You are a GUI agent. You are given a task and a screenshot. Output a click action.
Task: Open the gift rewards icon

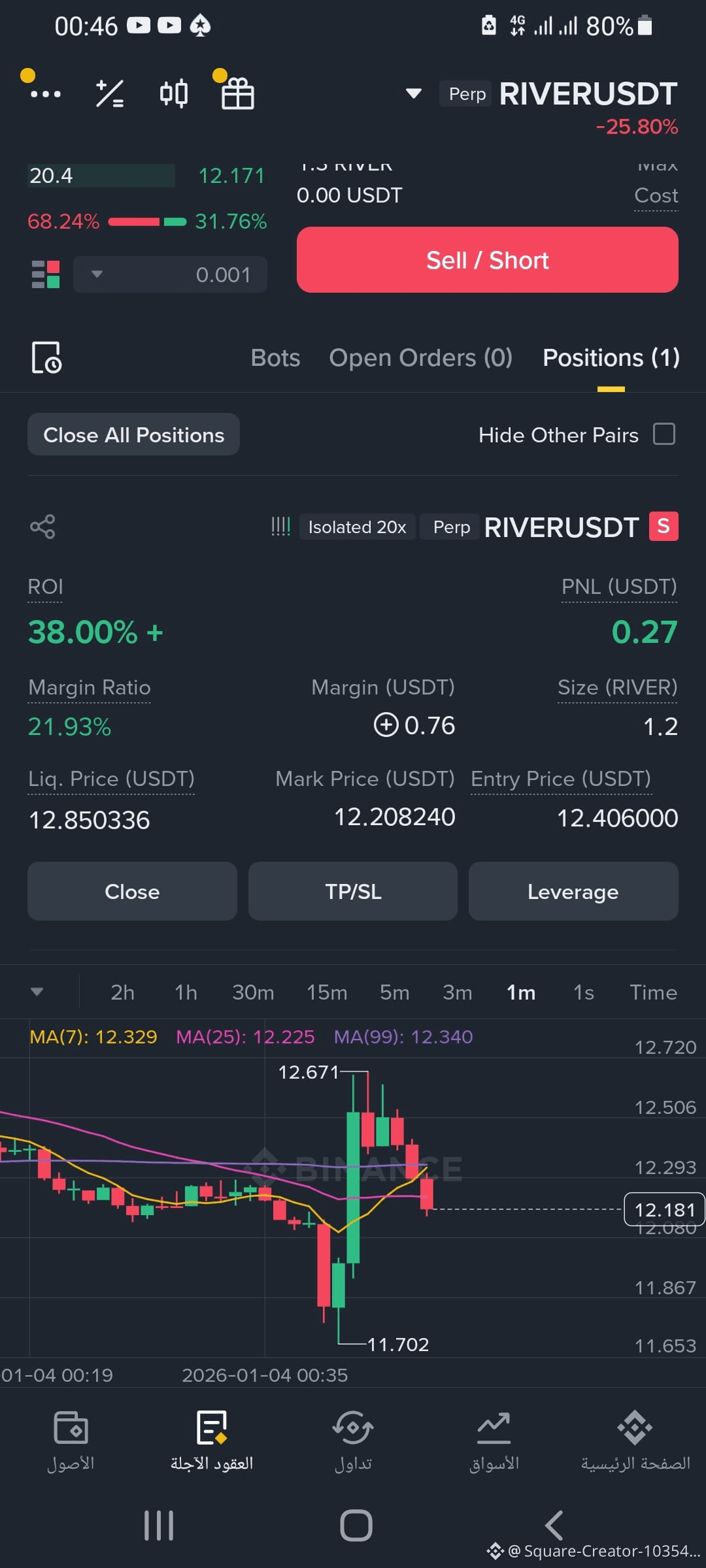(237, 94)
